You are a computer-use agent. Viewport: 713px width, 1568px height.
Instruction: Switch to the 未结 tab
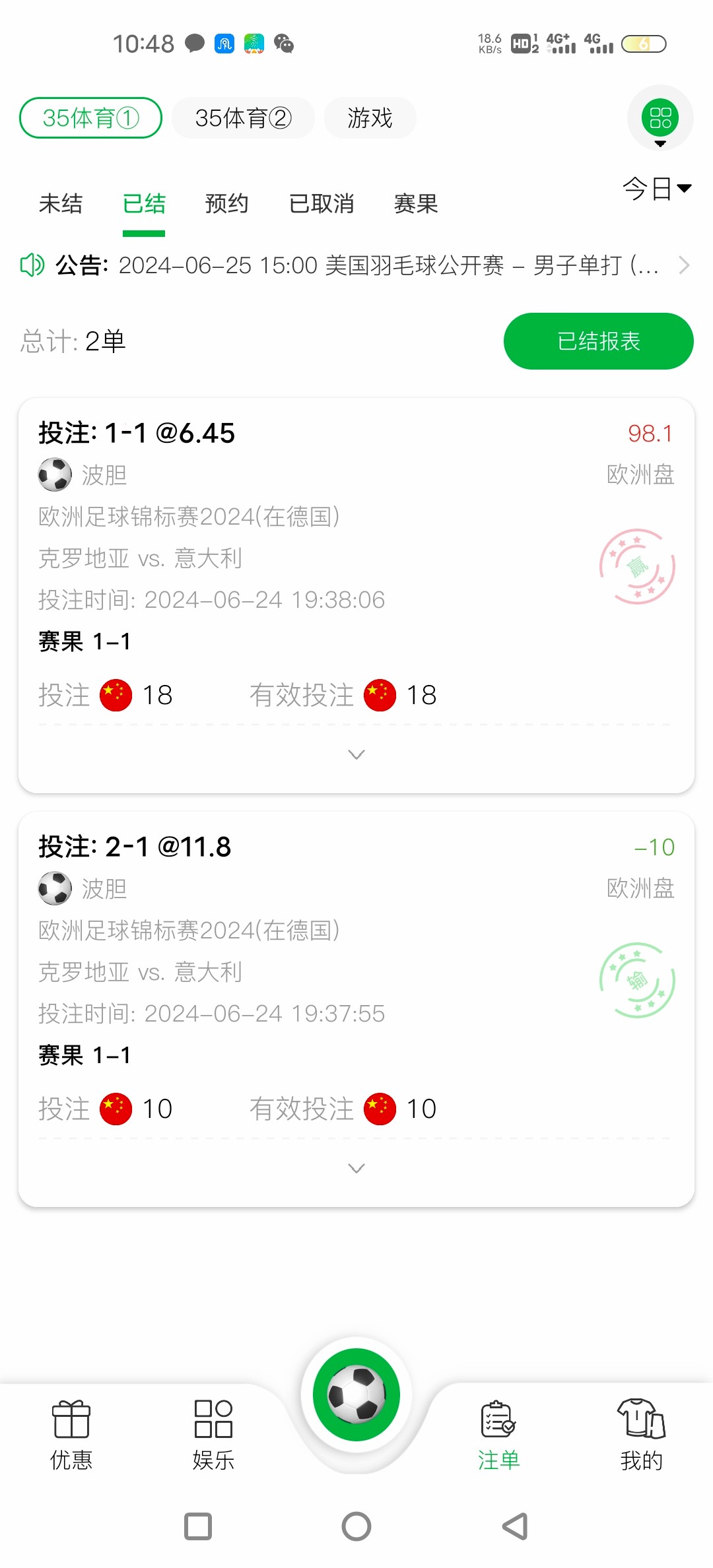click(x=61, y=204)
